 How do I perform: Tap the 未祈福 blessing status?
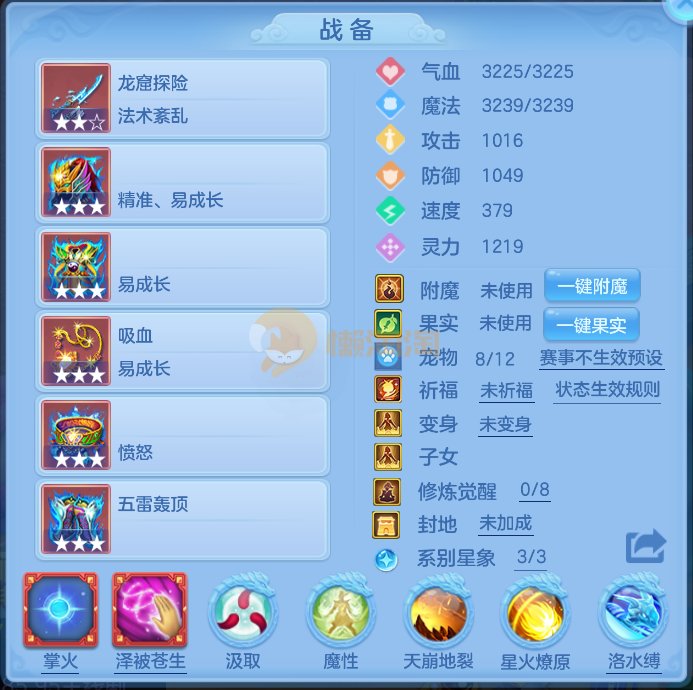(506, 391)
